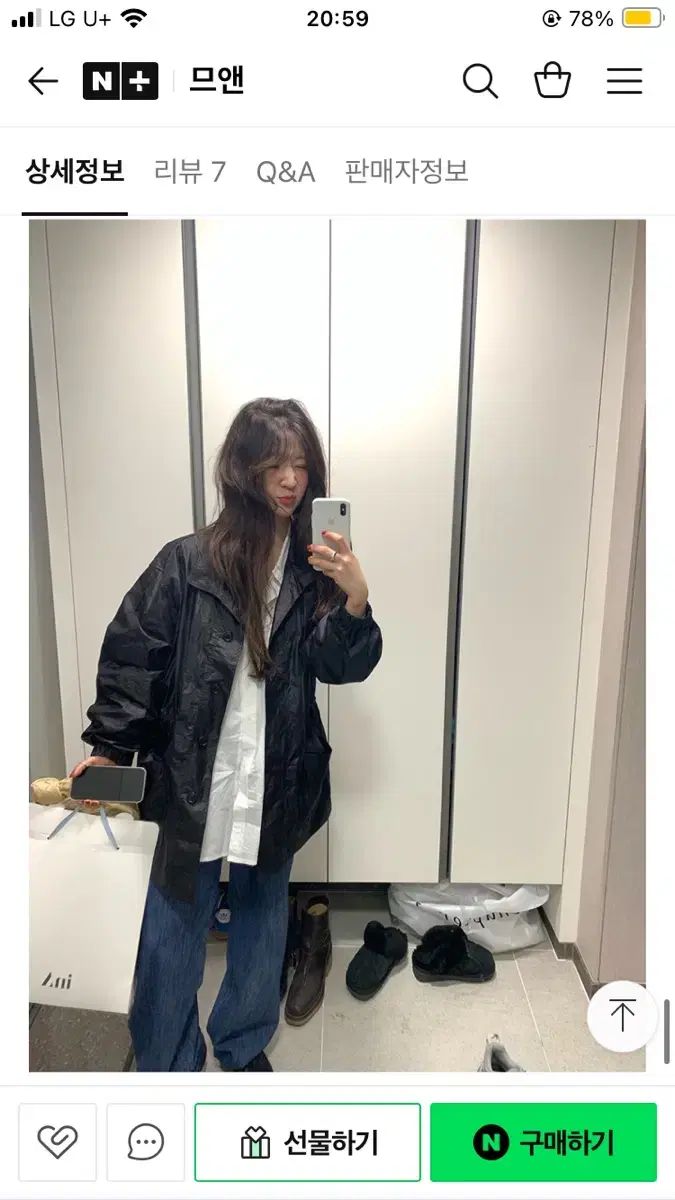Add product to wishlist with heart icon

pos(58,1142)
